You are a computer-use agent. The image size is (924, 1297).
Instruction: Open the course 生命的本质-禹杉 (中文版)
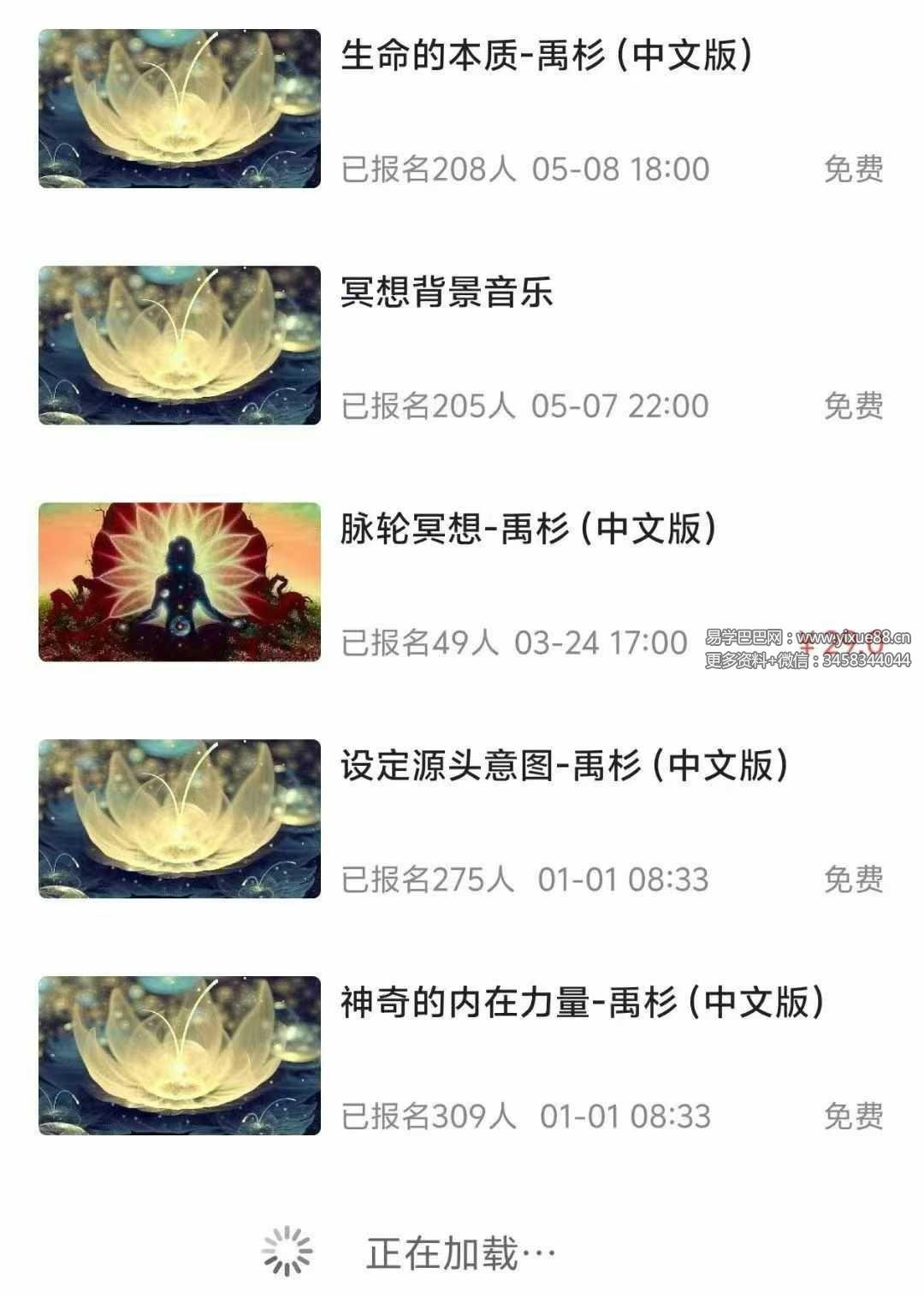click(546, 56)
